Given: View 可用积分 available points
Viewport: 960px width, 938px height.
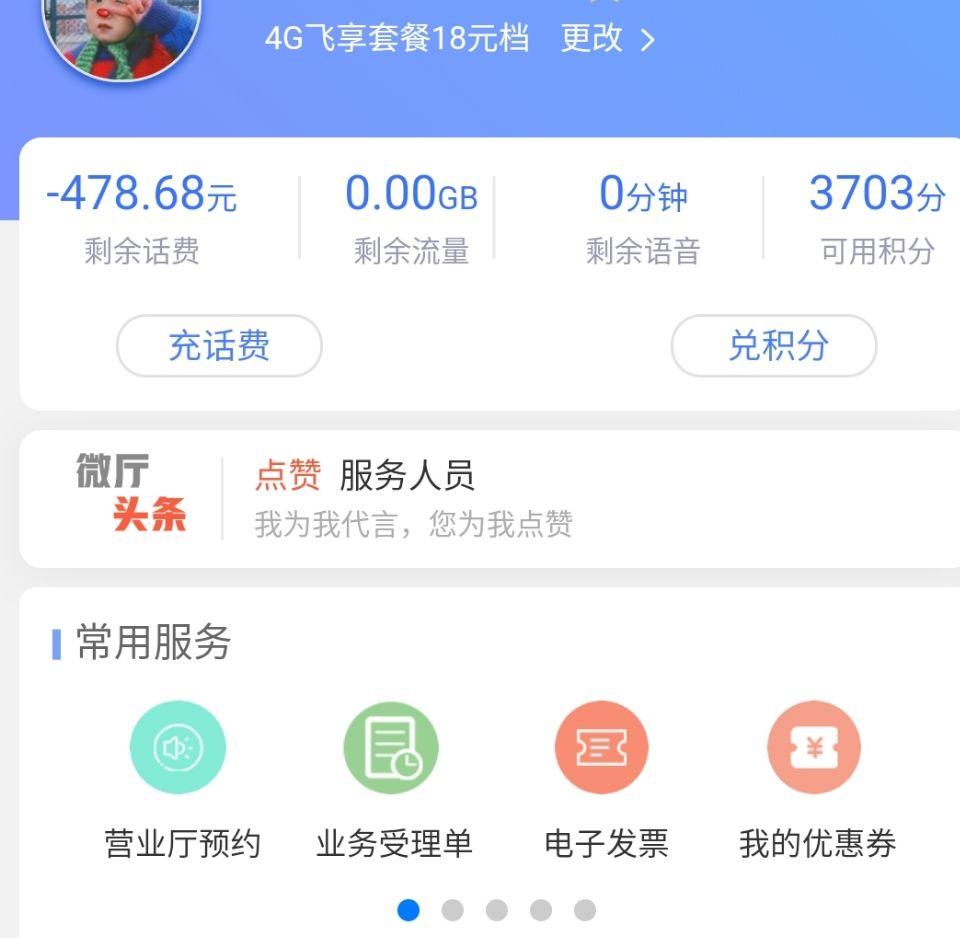Looking at the screenshot, I should pyautogui.click(x=876, y=218).
